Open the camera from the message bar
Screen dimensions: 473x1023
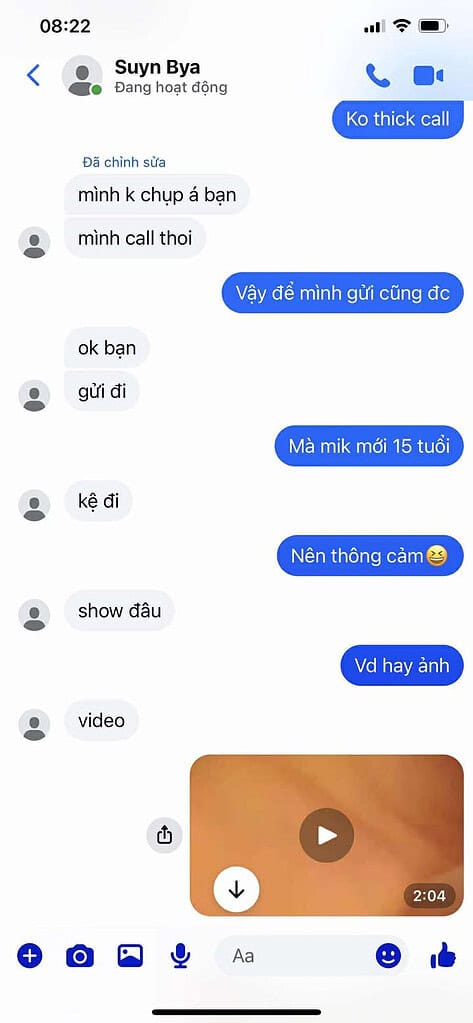point(80,956)
